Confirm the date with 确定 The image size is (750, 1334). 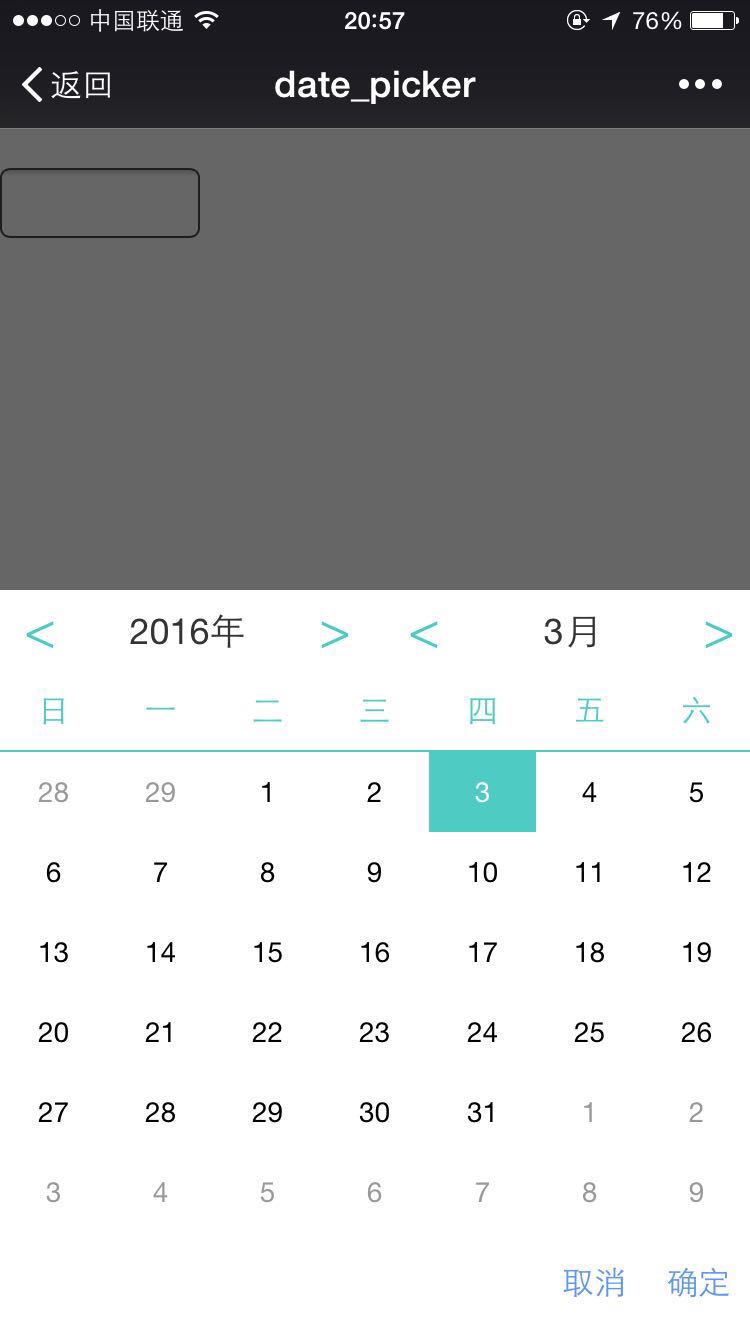(x=698, y=1282)
